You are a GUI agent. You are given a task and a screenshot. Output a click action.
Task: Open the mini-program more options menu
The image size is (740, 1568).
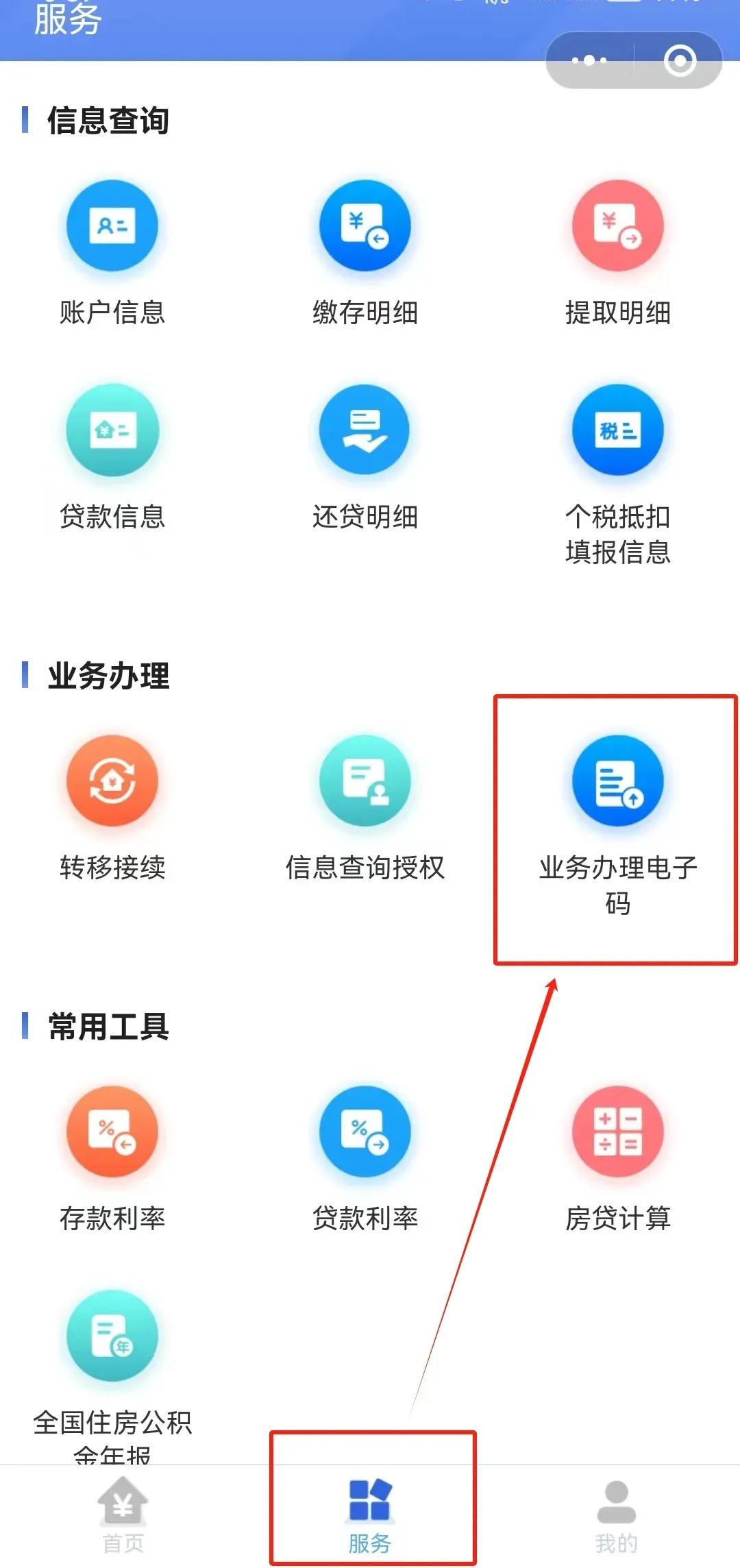[589, 60]
